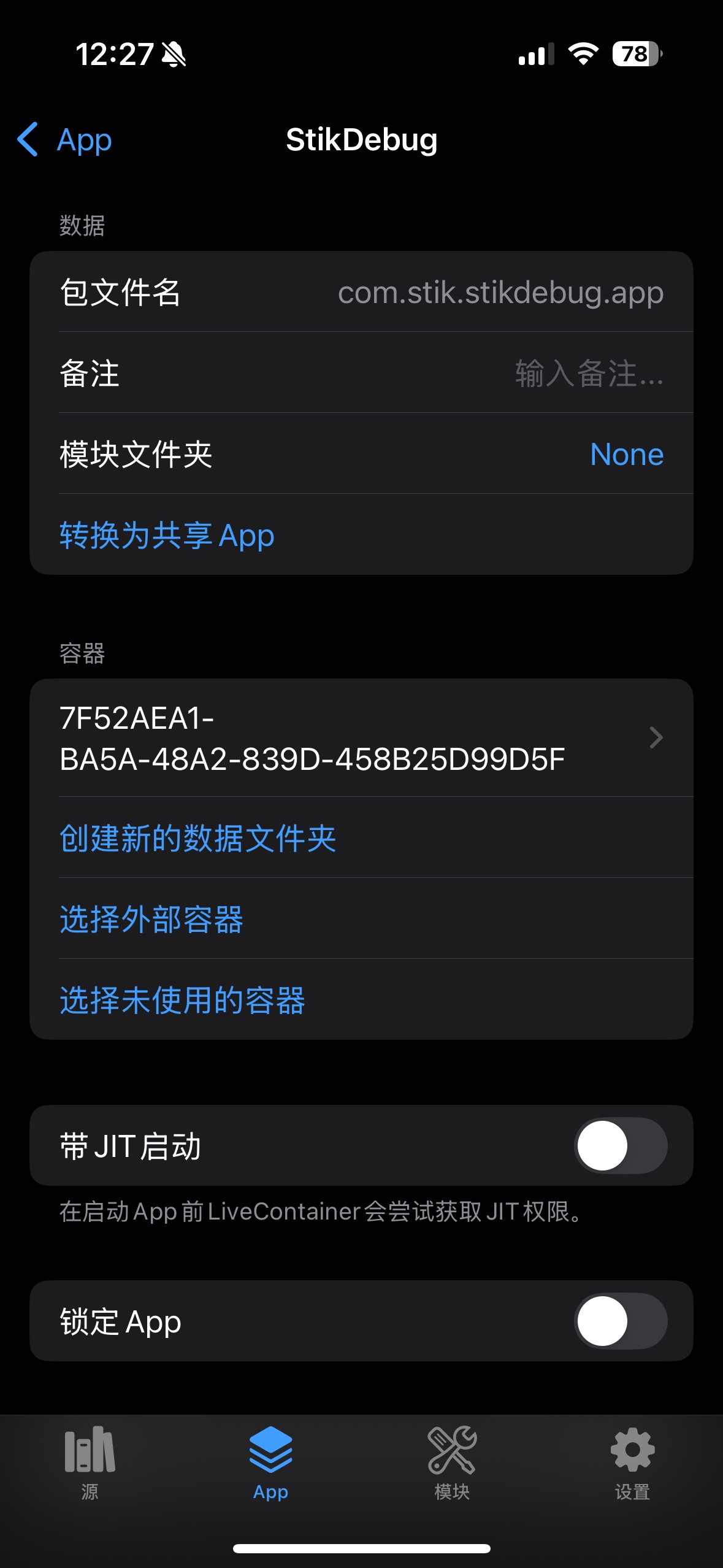The width and height of the screenshot is (723, 1568).
Task: Open the App tab
Action: pyautogui.click(x=270, y=1463)
